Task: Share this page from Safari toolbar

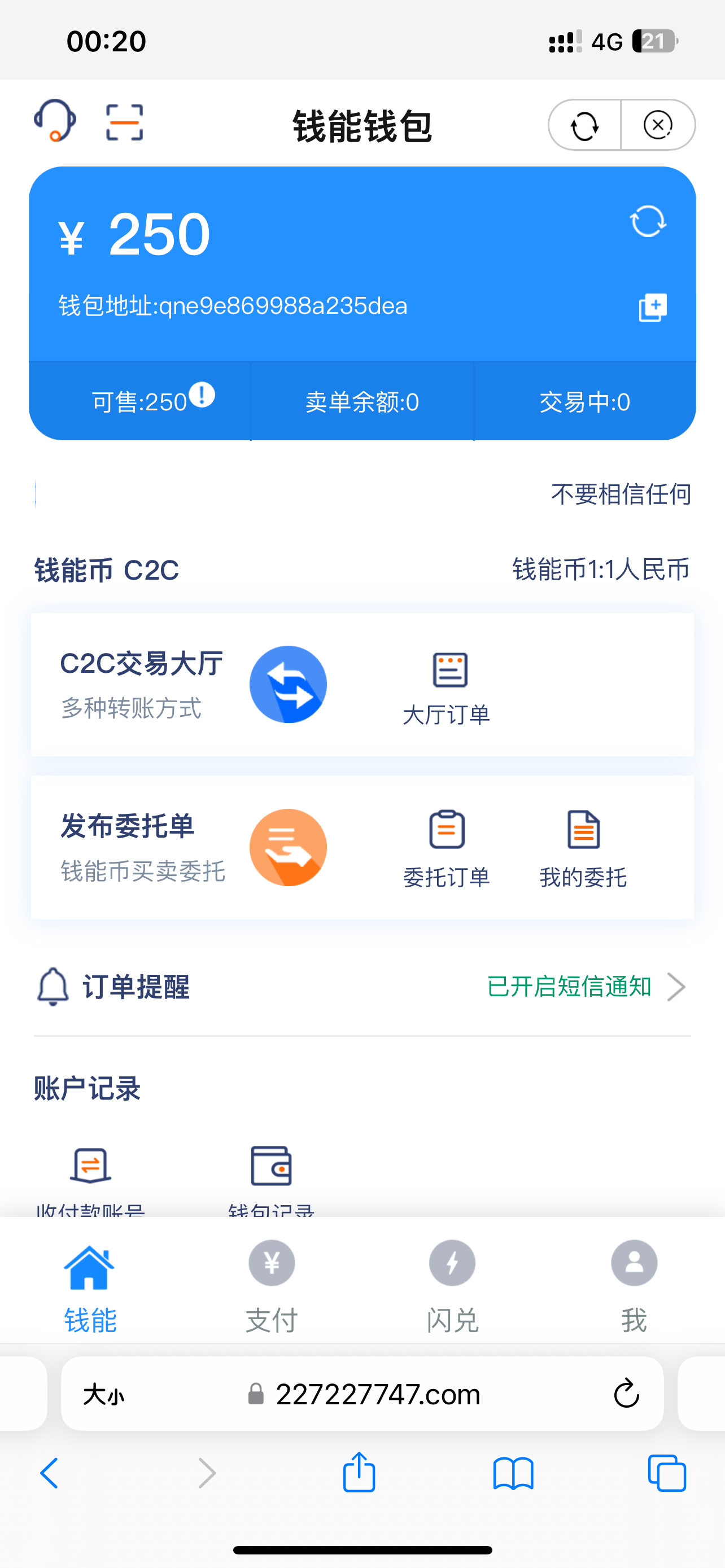Action: tap(359, 1473)
